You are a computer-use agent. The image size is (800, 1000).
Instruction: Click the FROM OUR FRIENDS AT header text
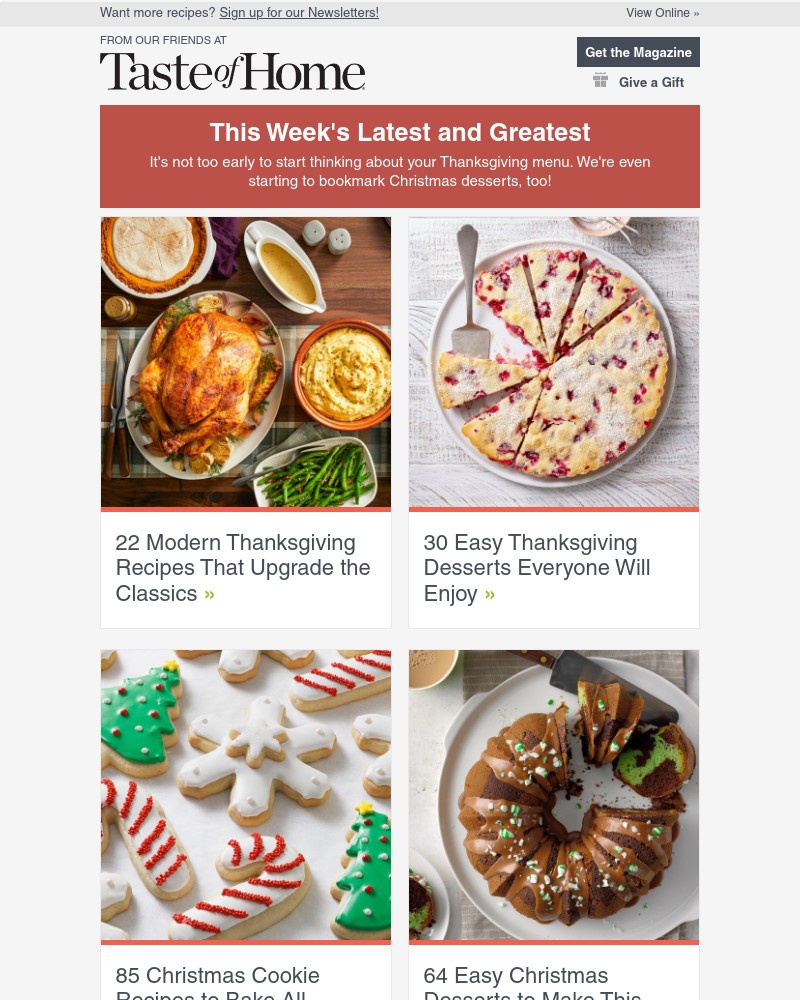(163, 40)
